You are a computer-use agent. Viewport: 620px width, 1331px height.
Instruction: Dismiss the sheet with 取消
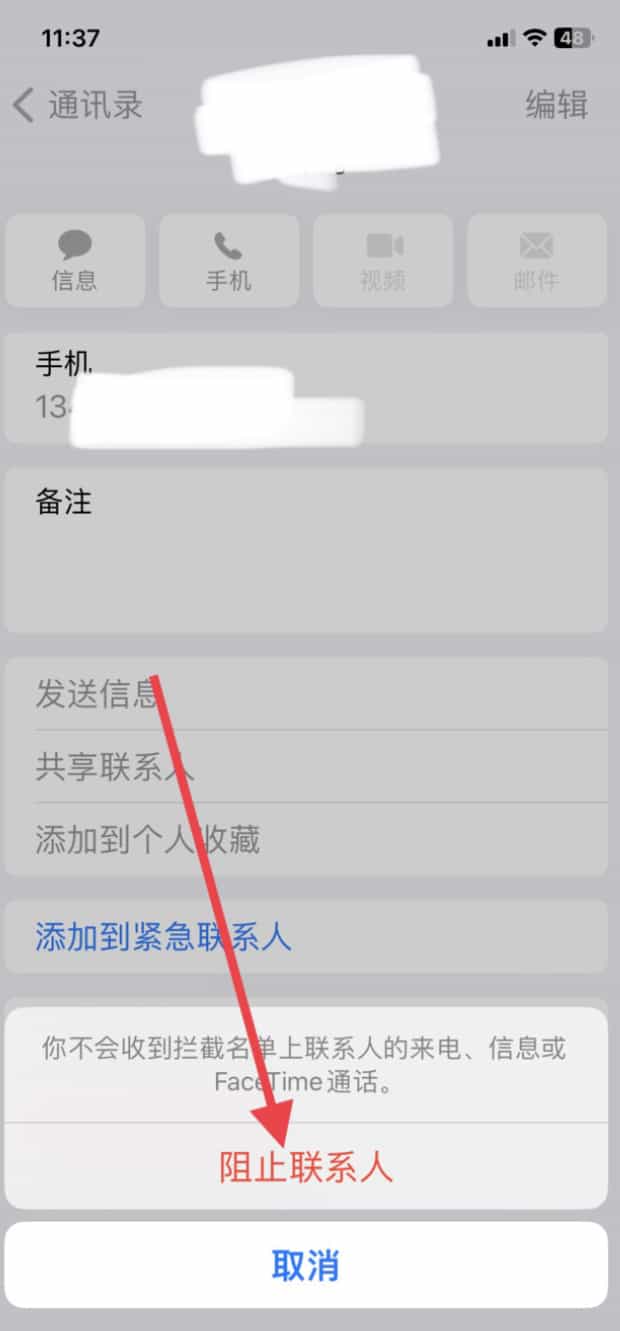(x=306, y=1265)
